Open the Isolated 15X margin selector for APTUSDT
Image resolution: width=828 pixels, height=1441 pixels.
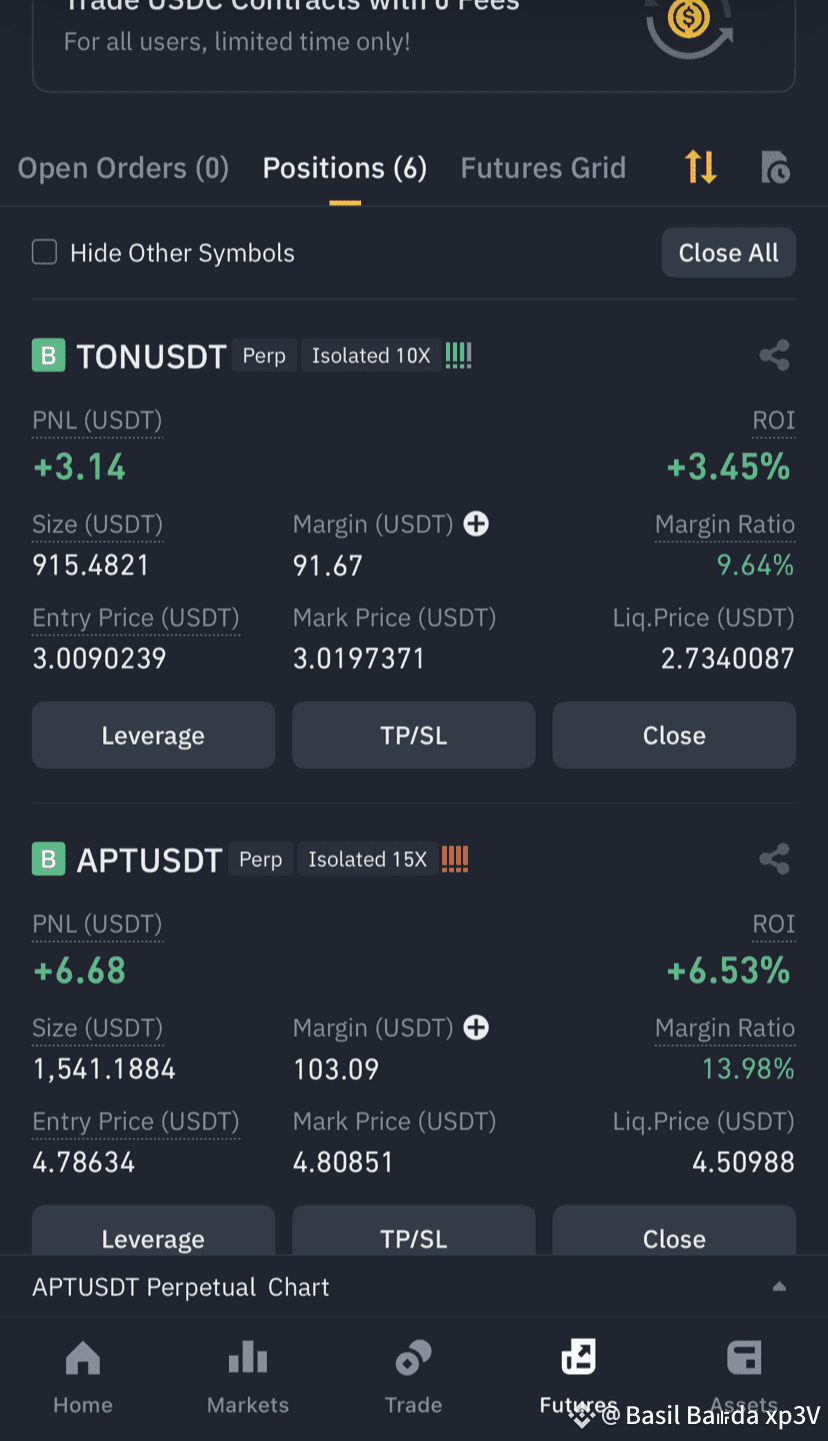367,858
